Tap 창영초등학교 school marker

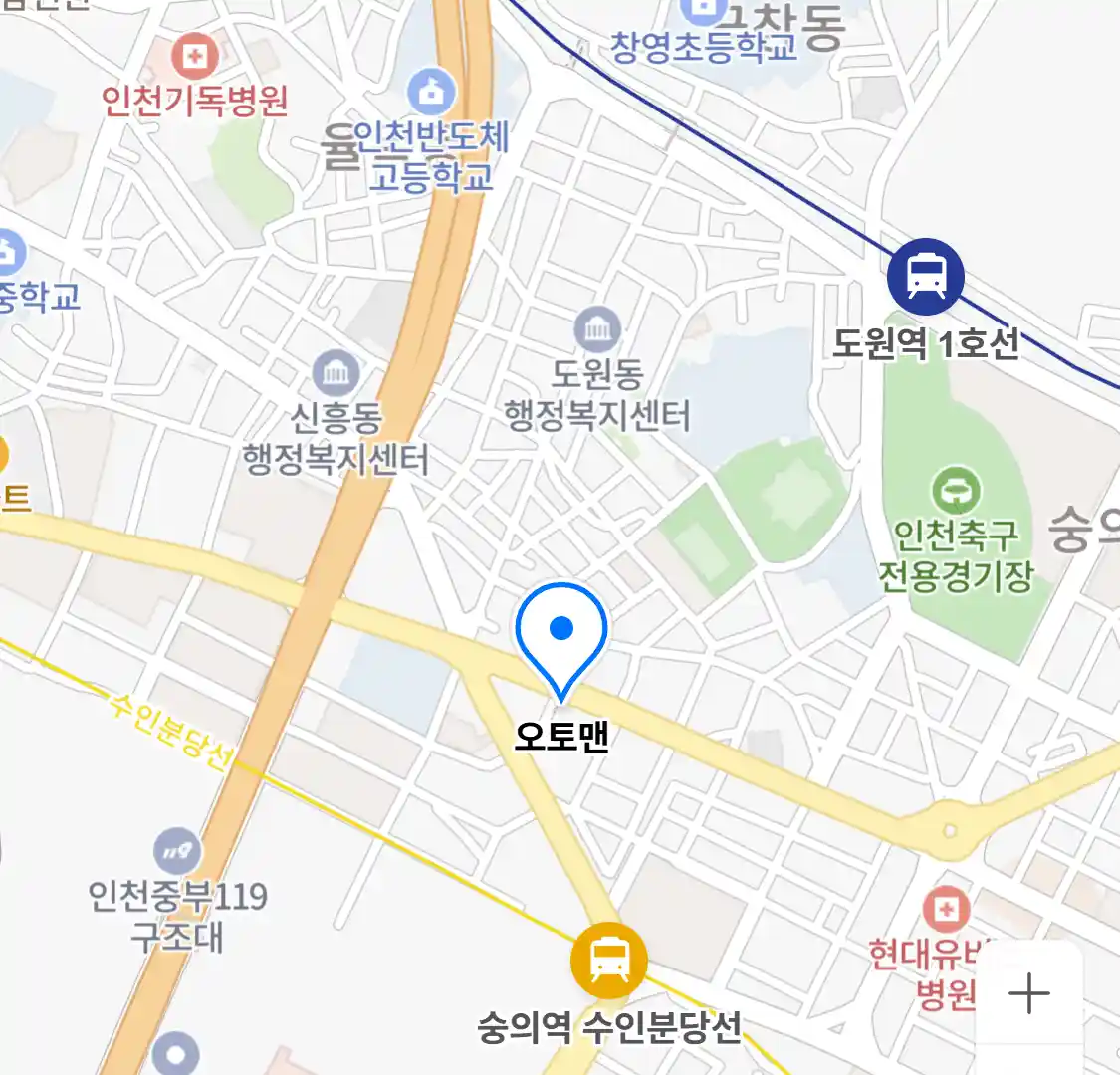704,12
